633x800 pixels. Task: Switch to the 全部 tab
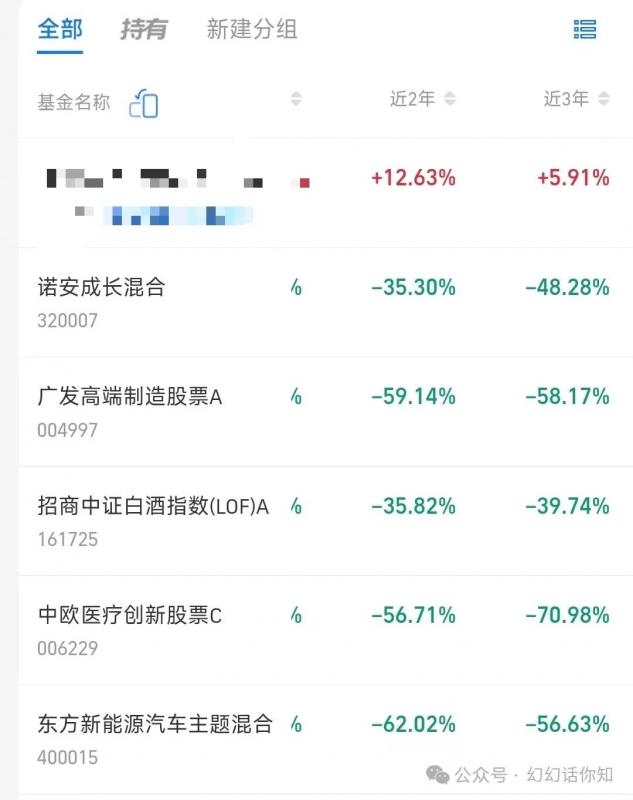coord(60,29)
